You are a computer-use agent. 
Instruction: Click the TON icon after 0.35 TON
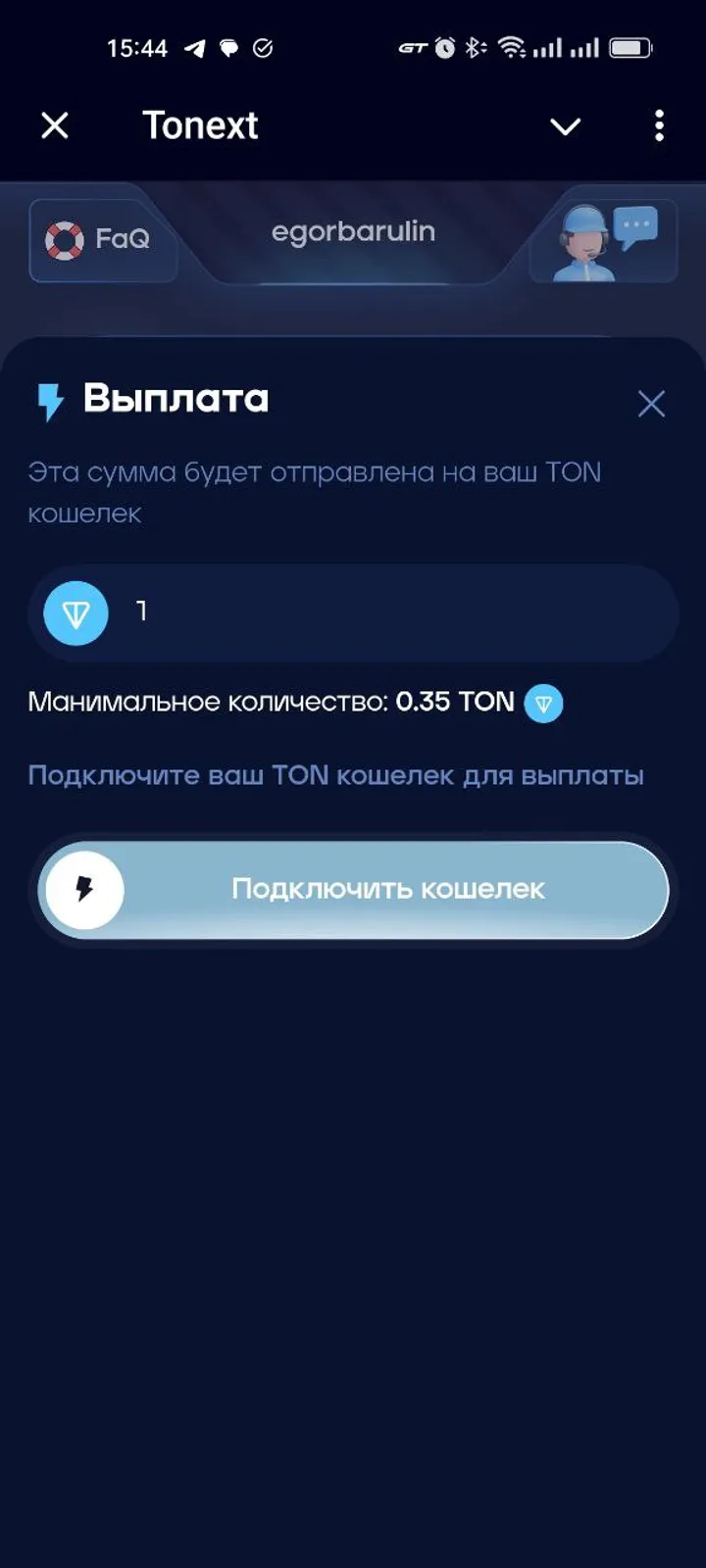click(x=543, y=703)
